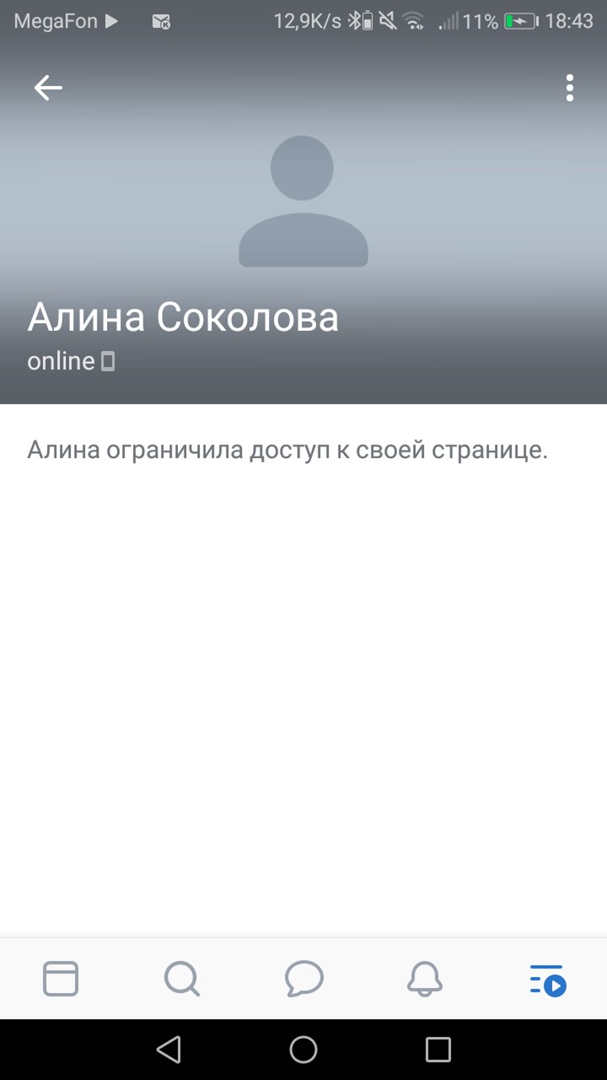Switch to the messages tab
This screenshot has width=607, height=1080.
coord(303,978)
